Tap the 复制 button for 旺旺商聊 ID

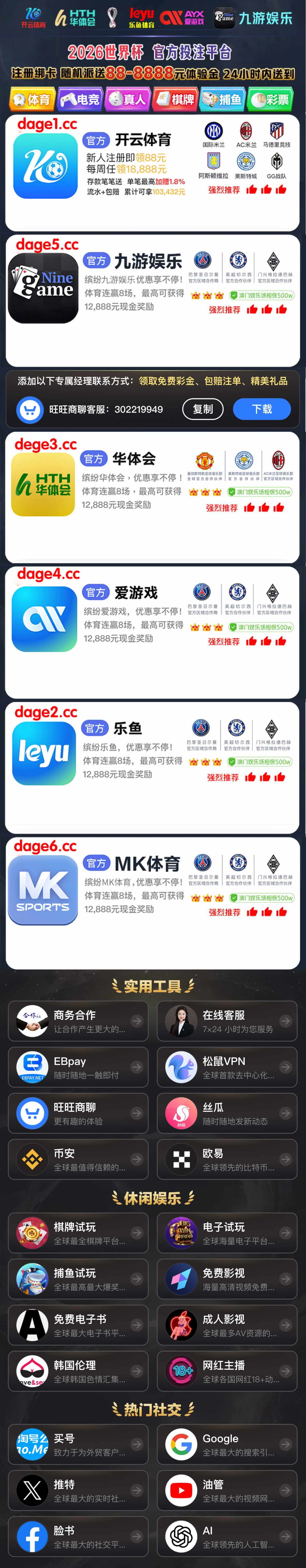[203, 409]
